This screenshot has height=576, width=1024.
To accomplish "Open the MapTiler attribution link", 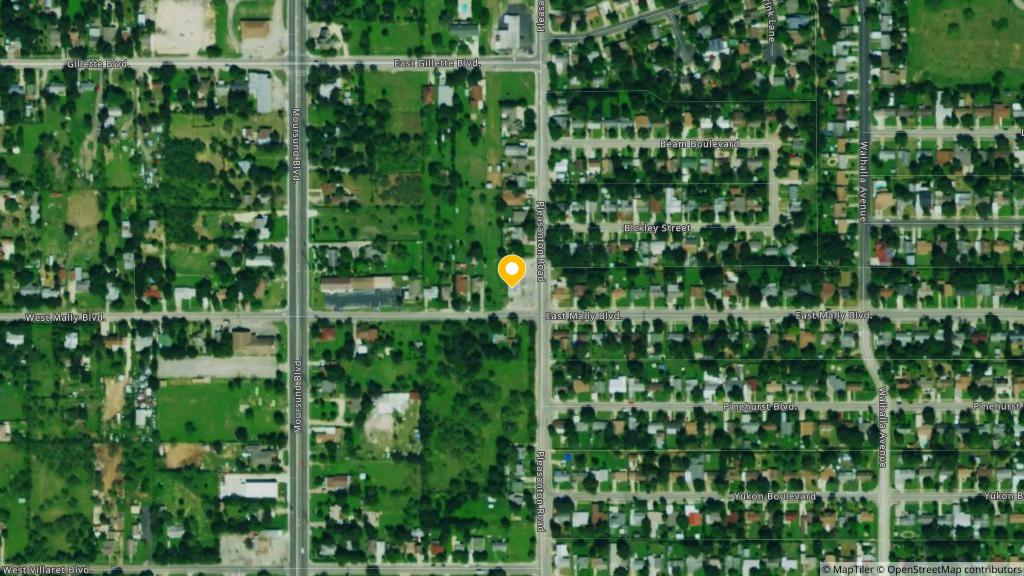I will click(x=848, y=569).
